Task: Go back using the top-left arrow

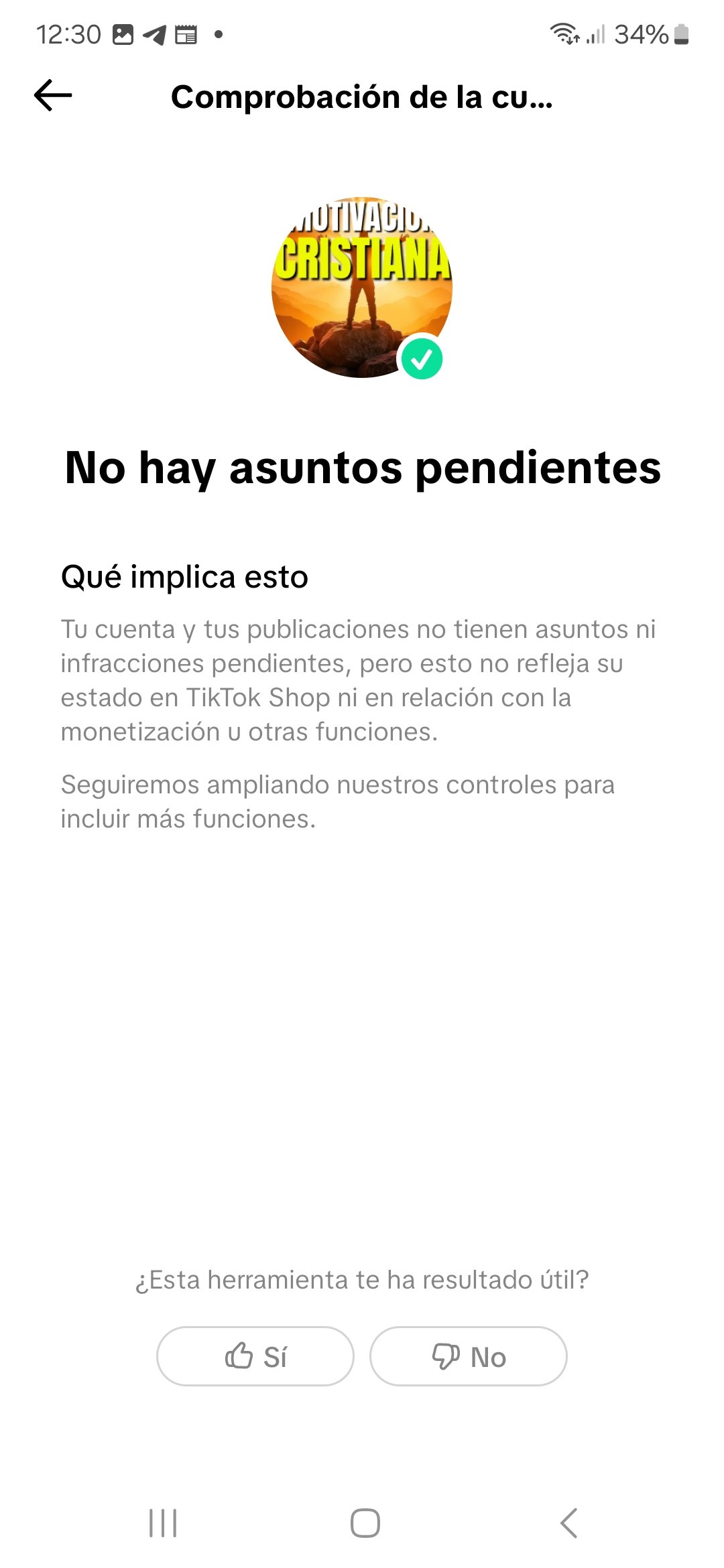Action: coord(53,95)
